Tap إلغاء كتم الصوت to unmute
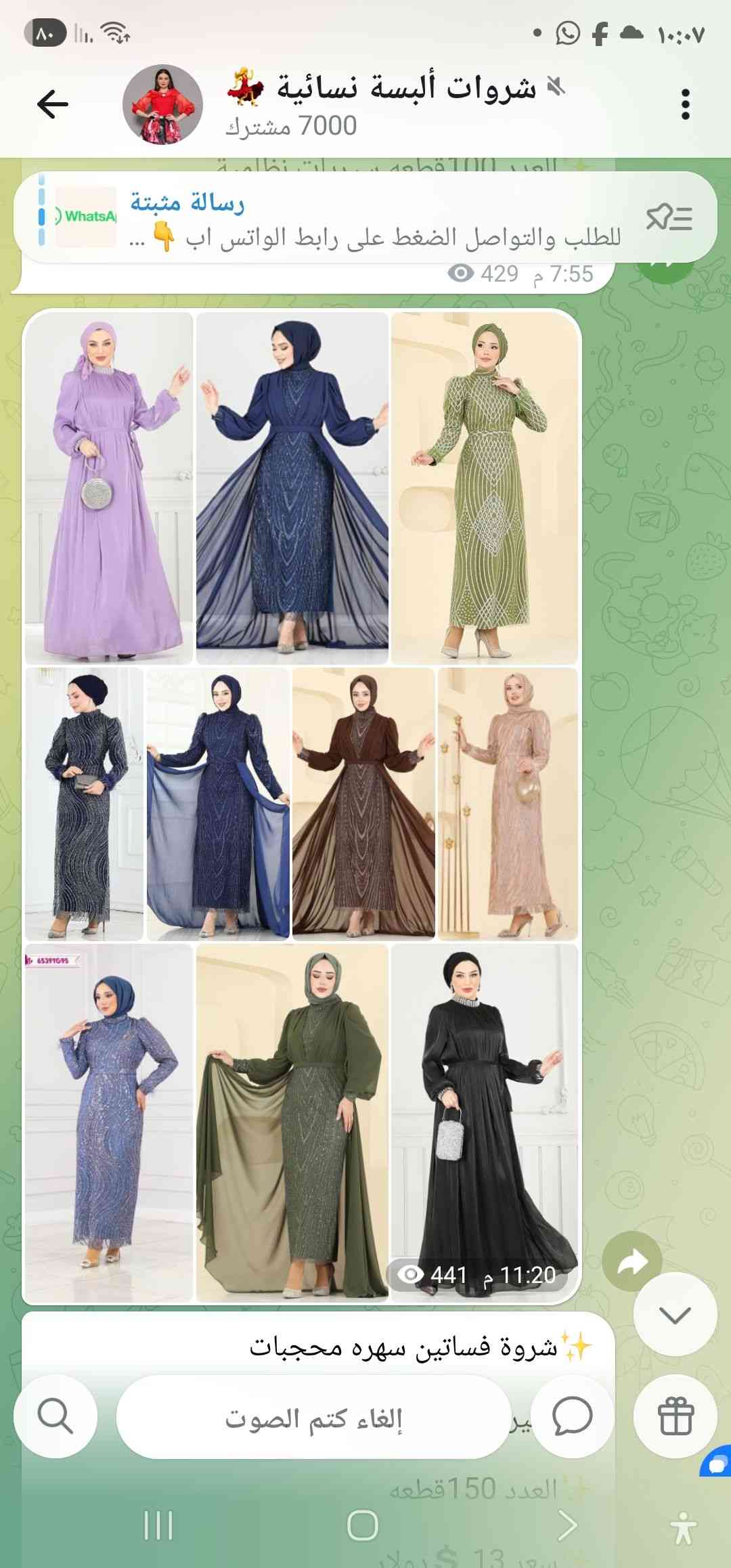Viewport: 731px width, 1568px height. 313,1416
